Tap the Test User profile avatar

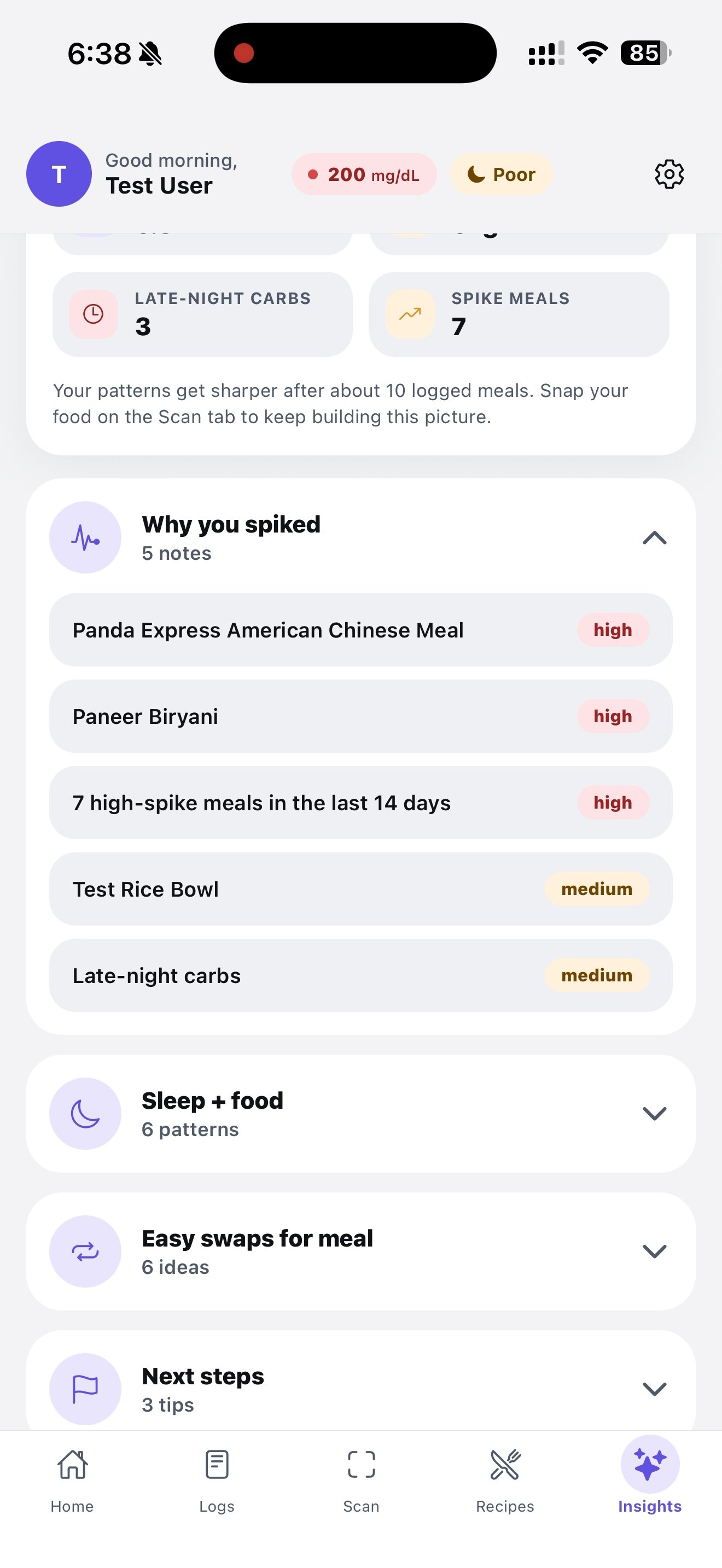(x=59, y=175)
